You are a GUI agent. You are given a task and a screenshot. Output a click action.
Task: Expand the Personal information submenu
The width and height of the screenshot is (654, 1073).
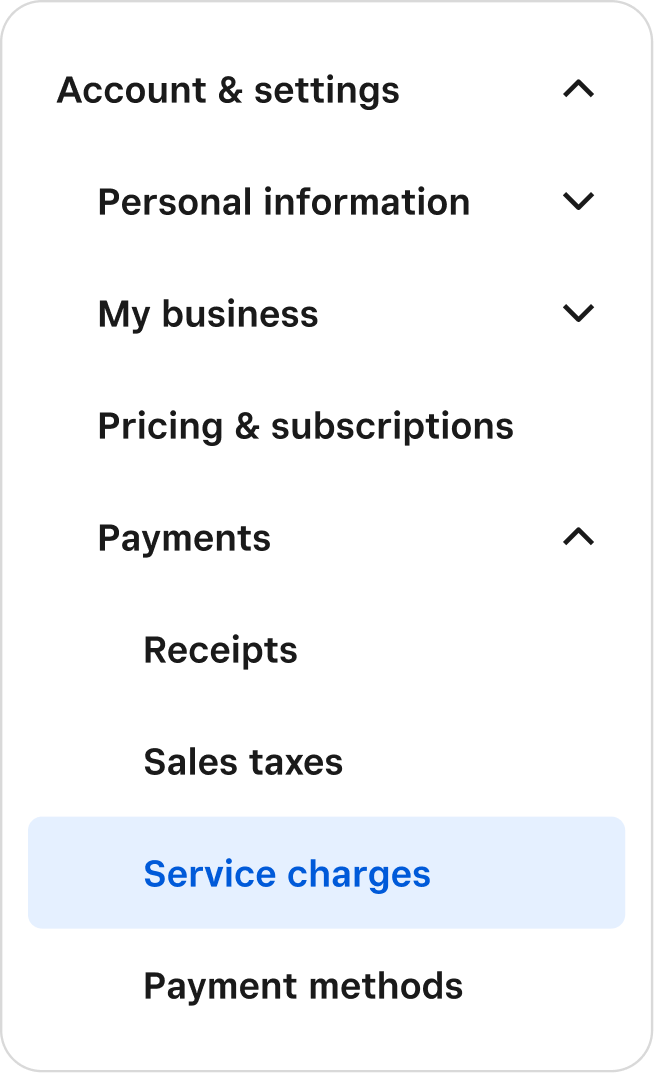[x=578, y=202]
